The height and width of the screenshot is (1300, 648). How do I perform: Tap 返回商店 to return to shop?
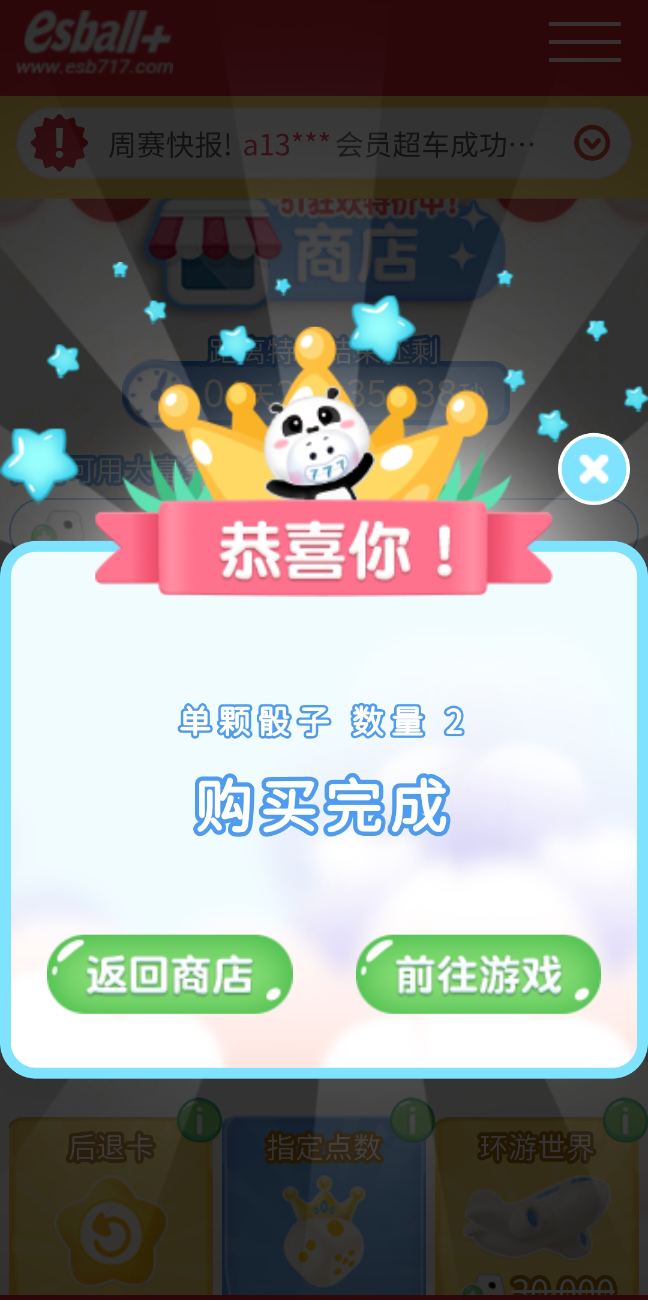[170, 974]
